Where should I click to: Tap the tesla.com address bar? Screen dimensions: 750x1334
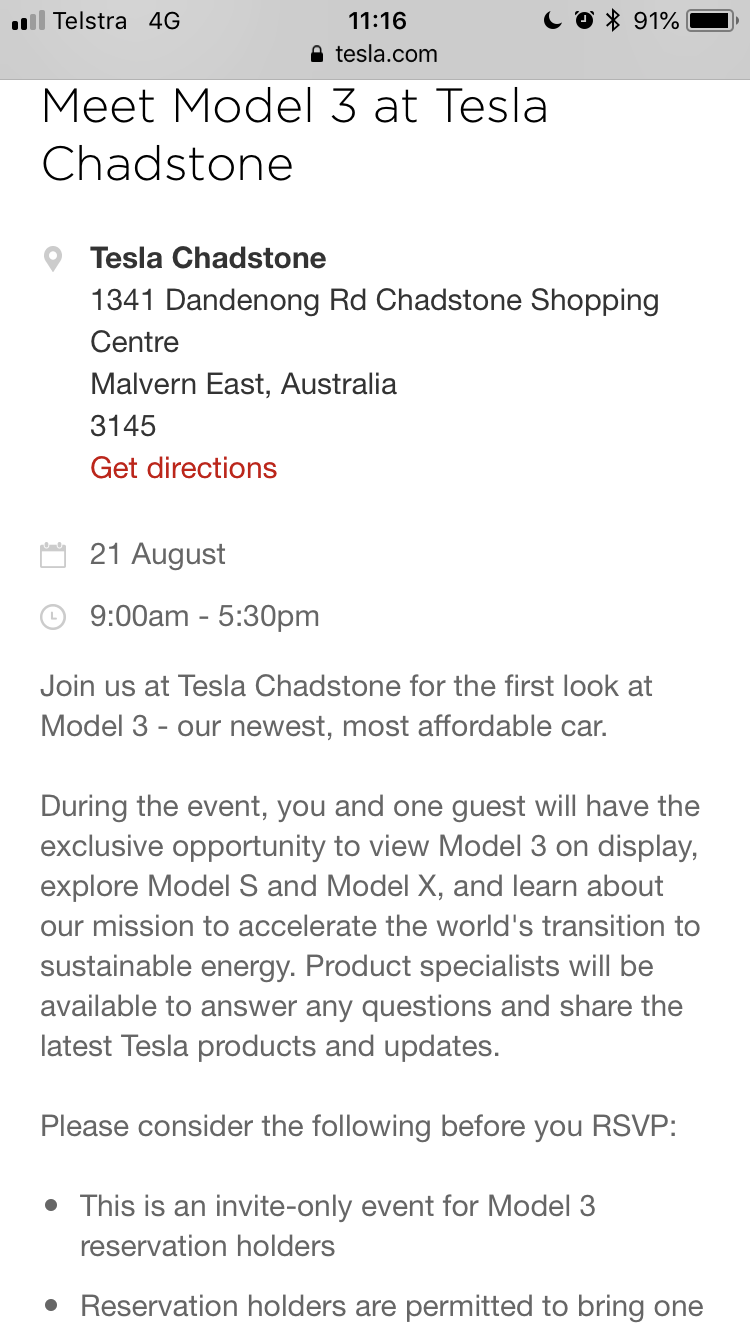pos(375,54)
